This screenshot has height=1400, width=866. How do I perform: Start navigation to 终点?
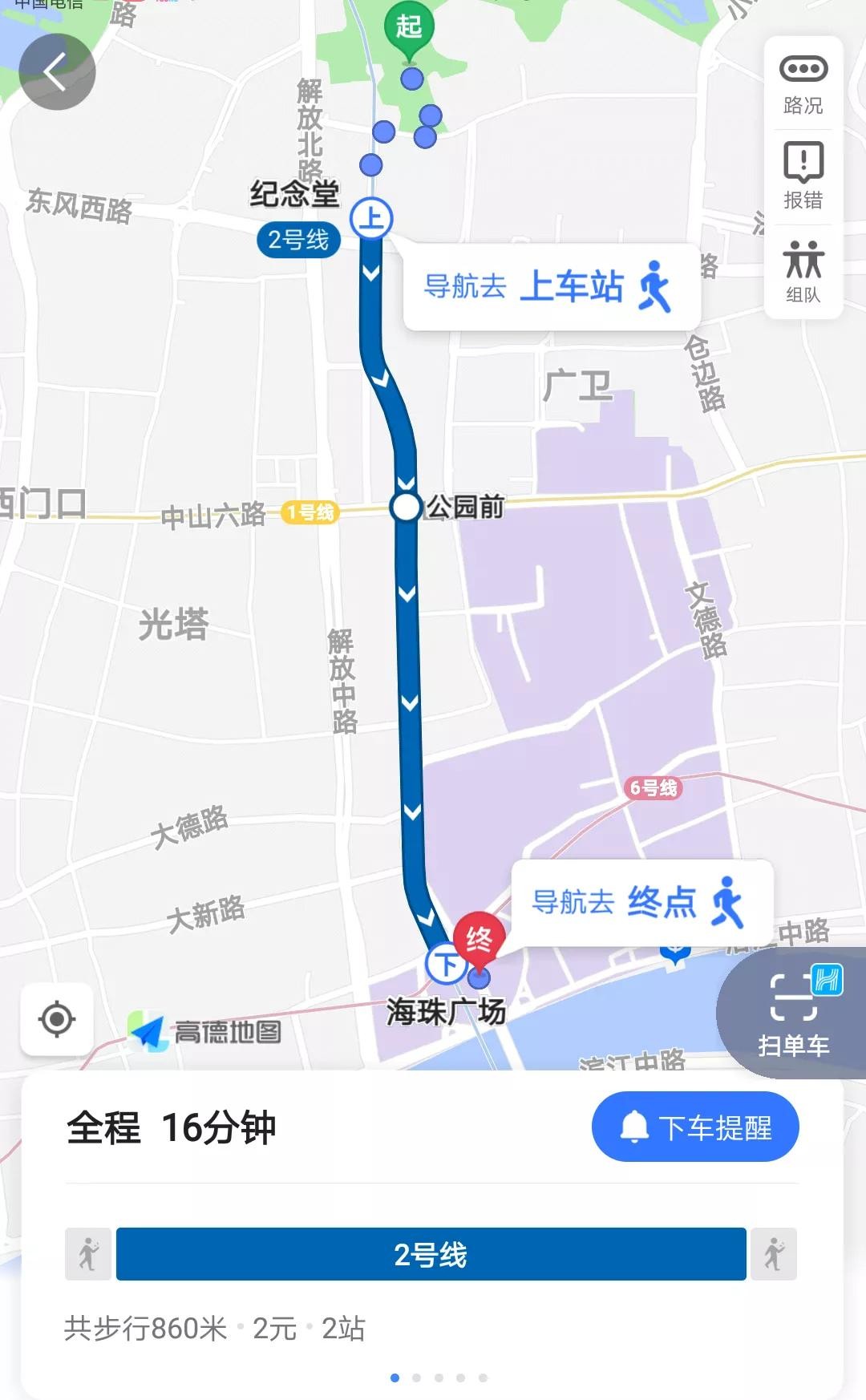[641, 903]
